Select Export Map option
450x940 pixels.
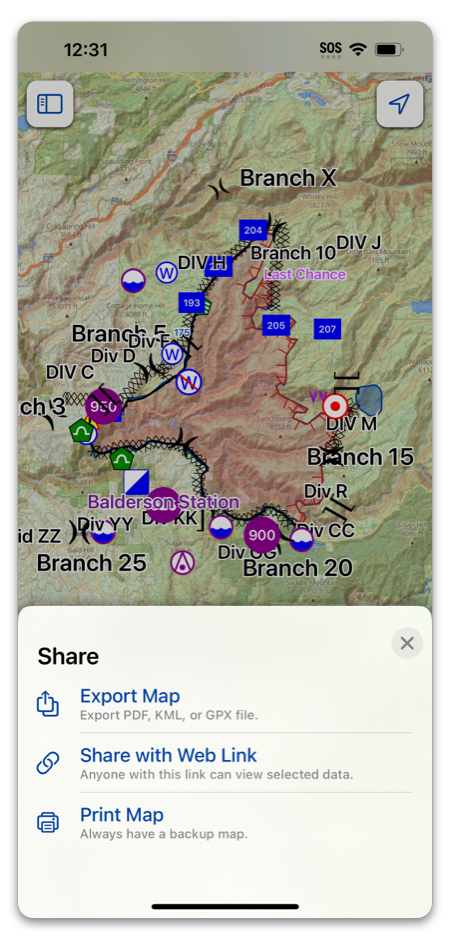pos(225,704)
